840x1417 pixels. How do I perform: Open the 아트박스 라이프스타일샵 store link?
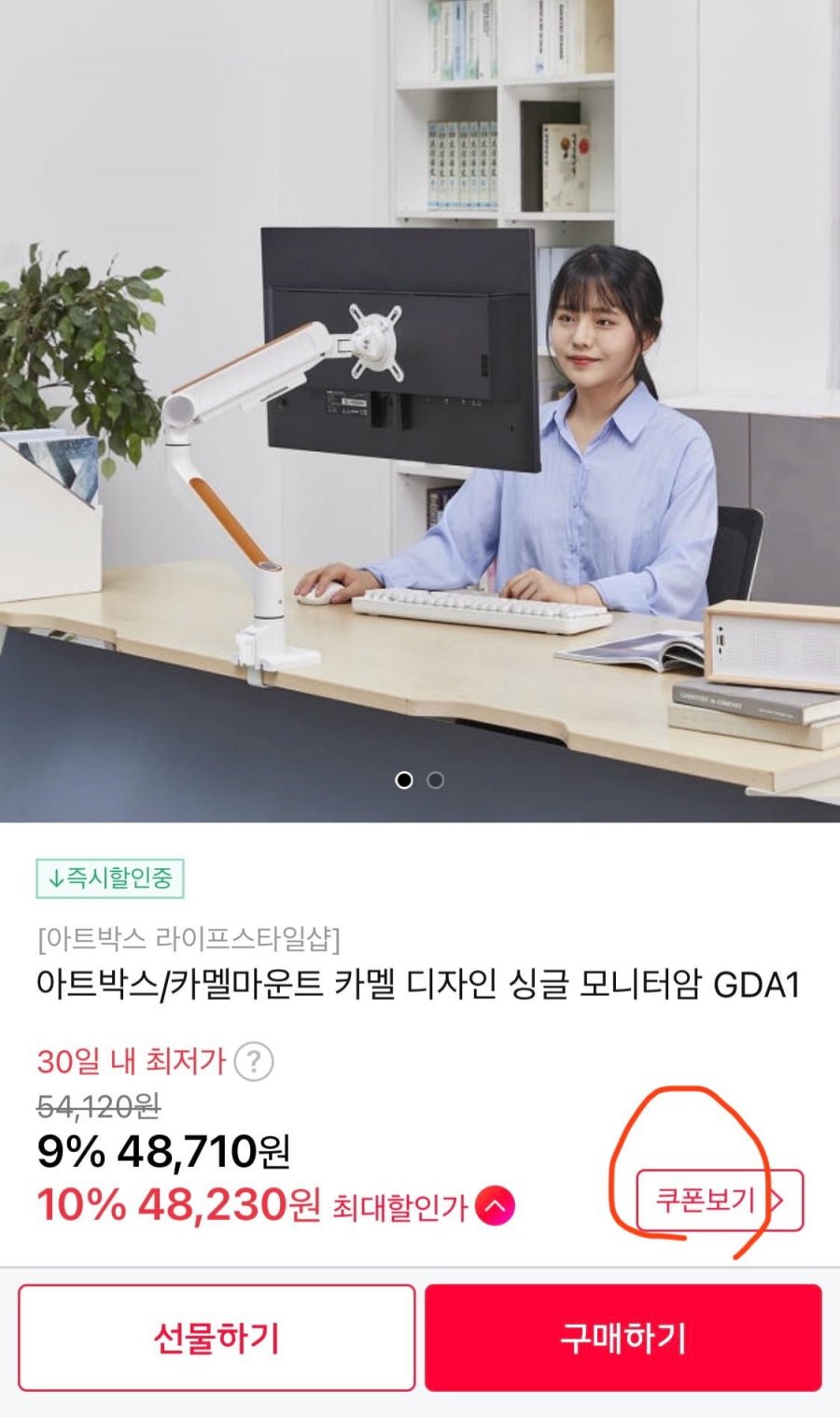[x=189, y=938]
